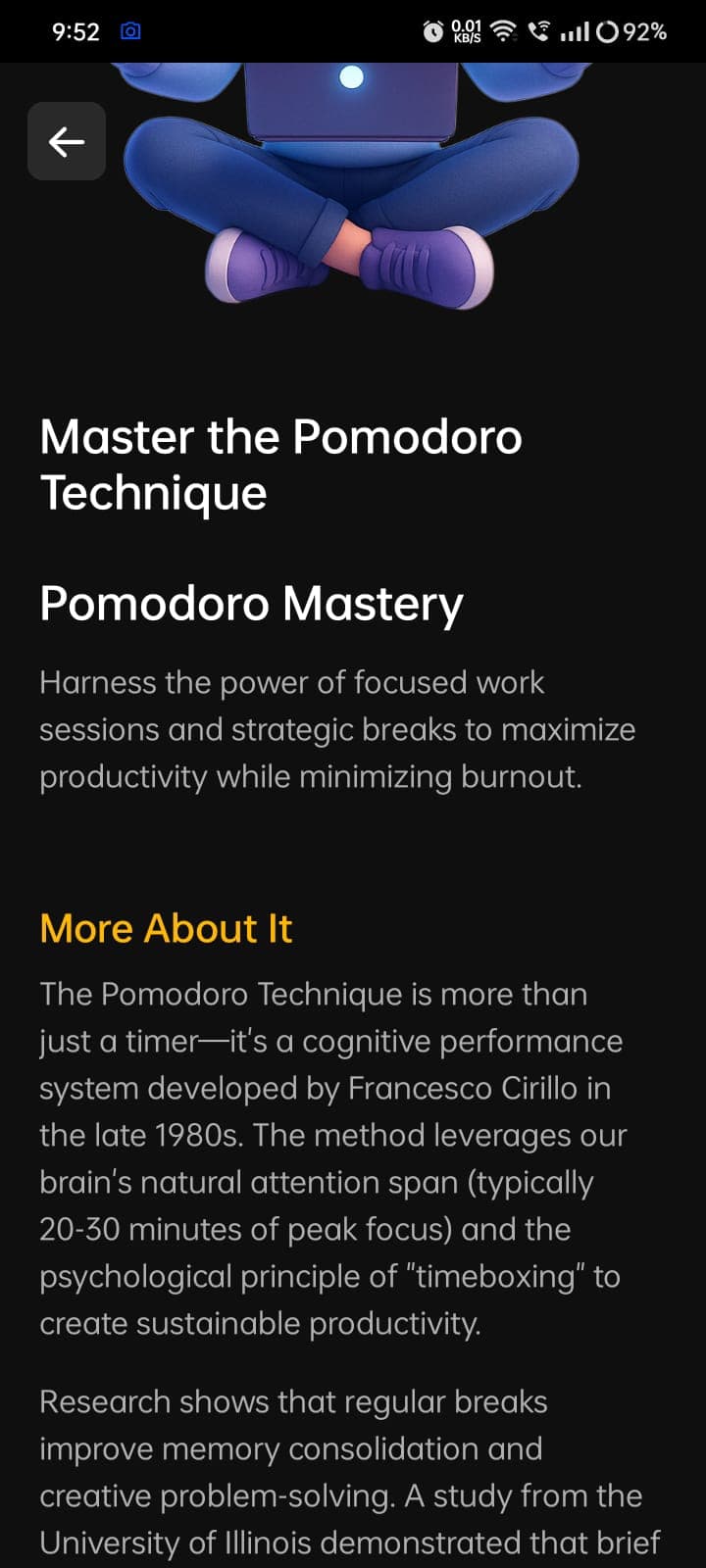Tap the back arrow button

coord(67,141)
